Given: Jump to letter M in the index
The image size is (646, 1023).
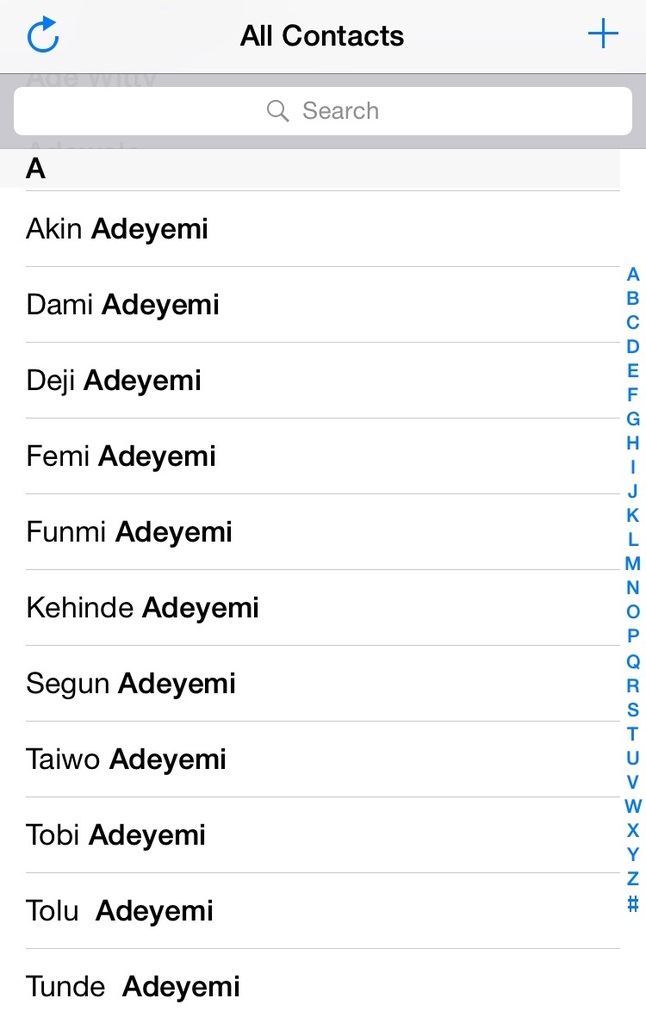Looking at the screenshot, I should [x=632, y=564].
